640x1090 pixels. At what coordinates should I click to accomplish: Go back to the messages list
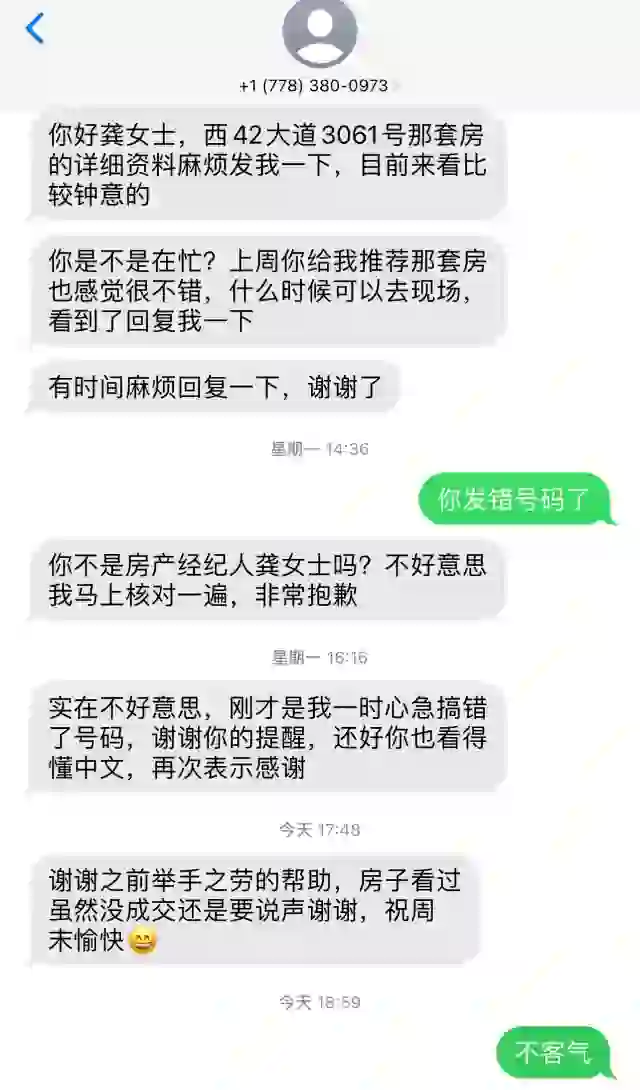[x=35, y=29]
